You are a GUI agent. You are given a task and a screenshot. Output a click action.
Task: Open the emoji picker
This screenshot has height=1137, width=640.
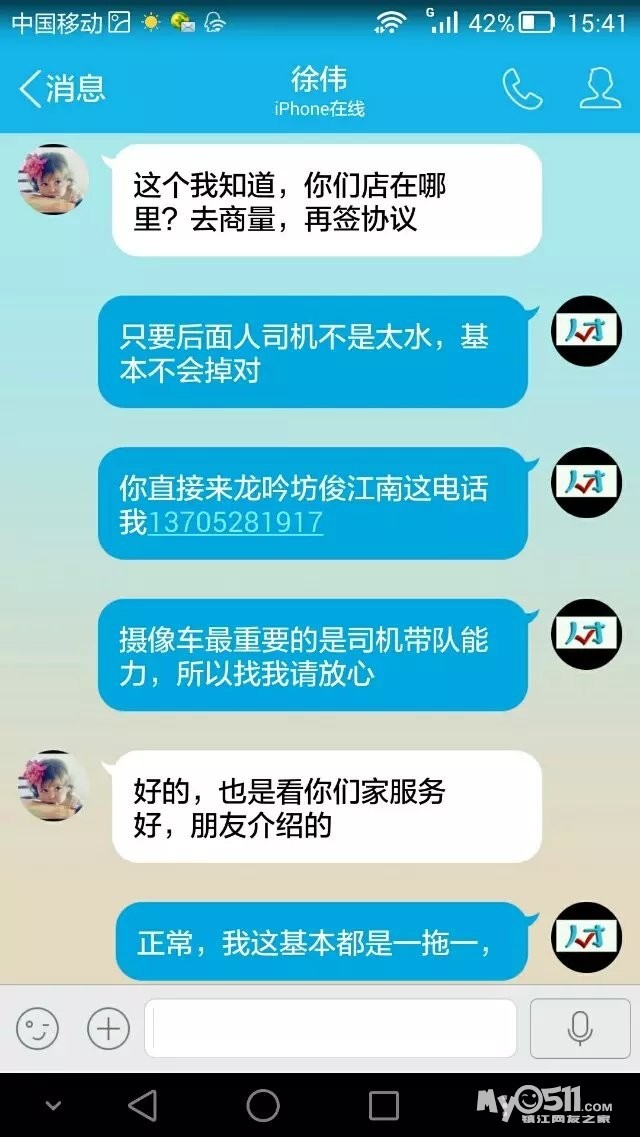[37, 1028]
